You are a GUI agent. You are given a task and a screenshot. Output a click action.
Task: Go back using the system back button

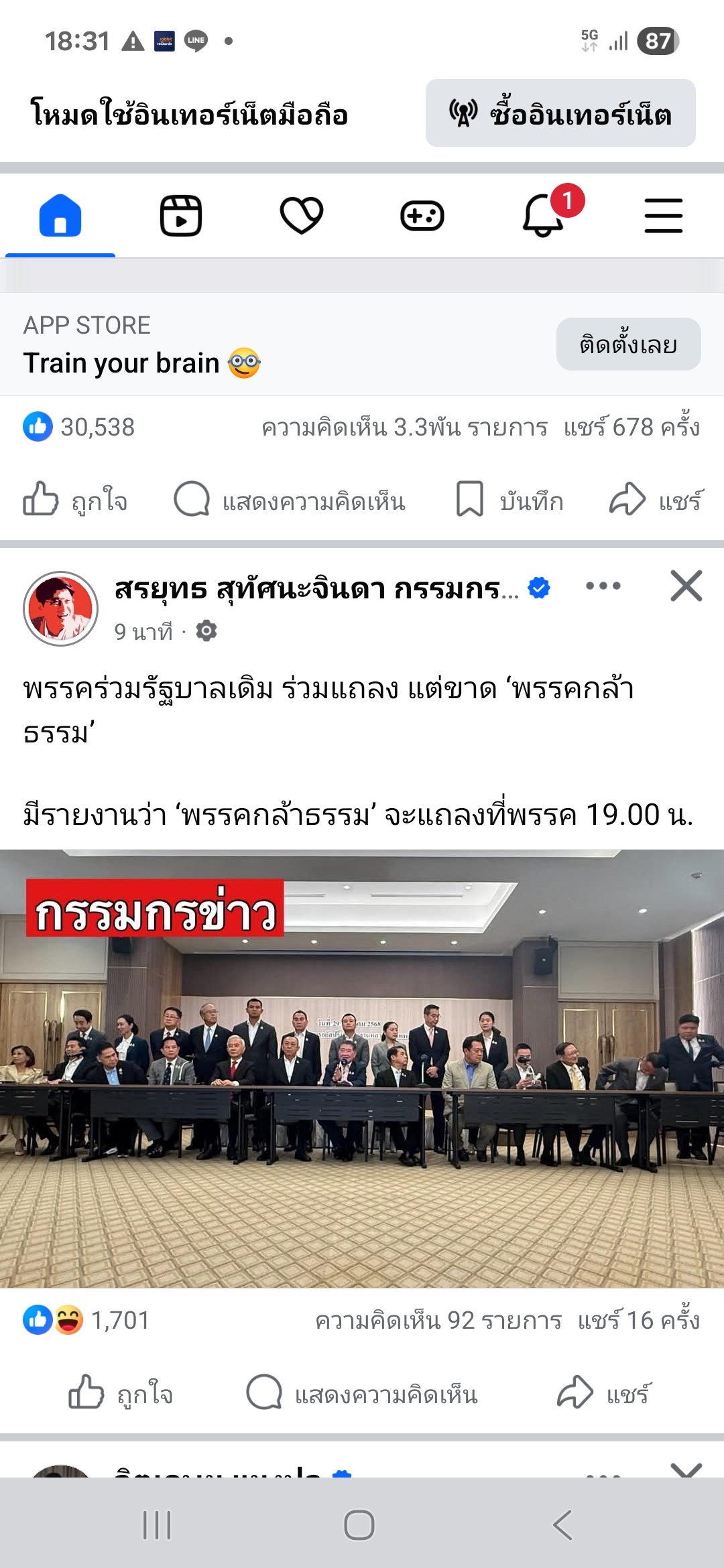point(562,1525)
